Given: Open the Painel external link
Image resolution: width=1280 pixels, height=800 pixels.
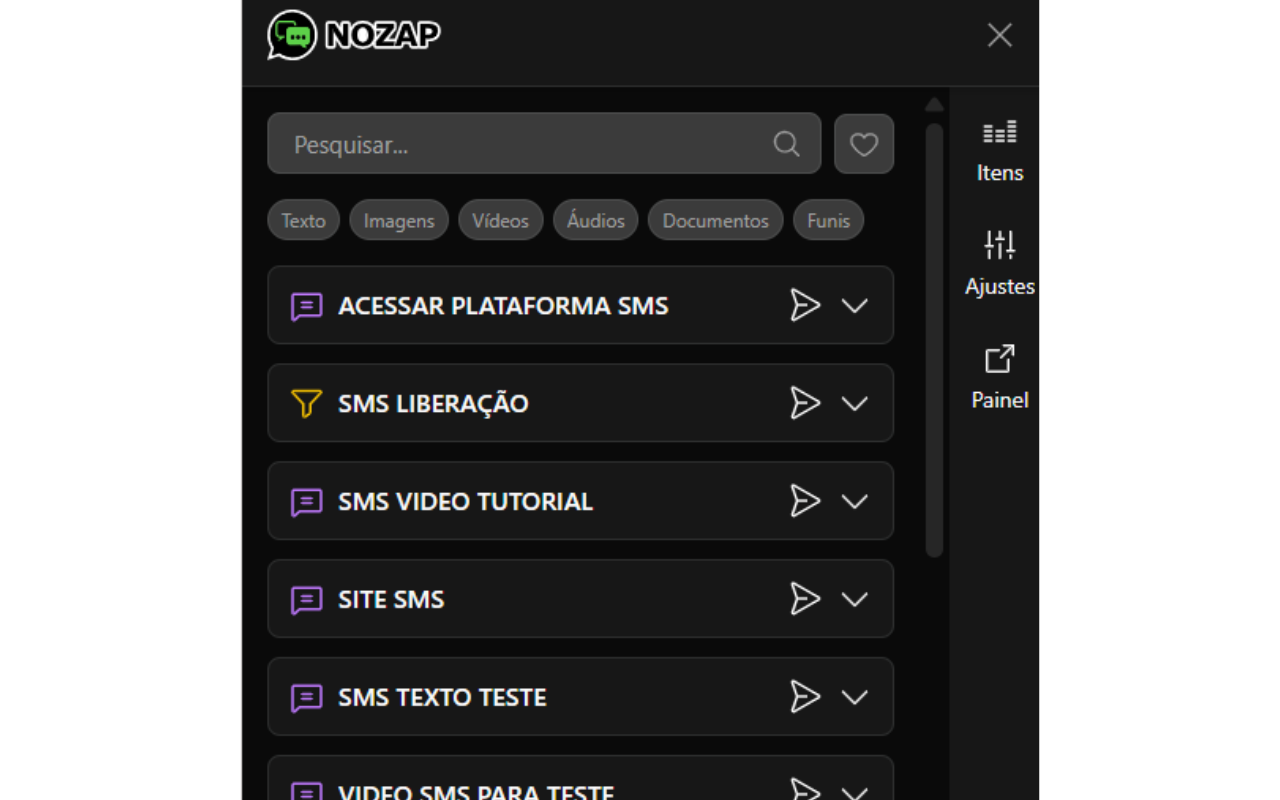Looking at the screenshot, I should click(999, 377).
